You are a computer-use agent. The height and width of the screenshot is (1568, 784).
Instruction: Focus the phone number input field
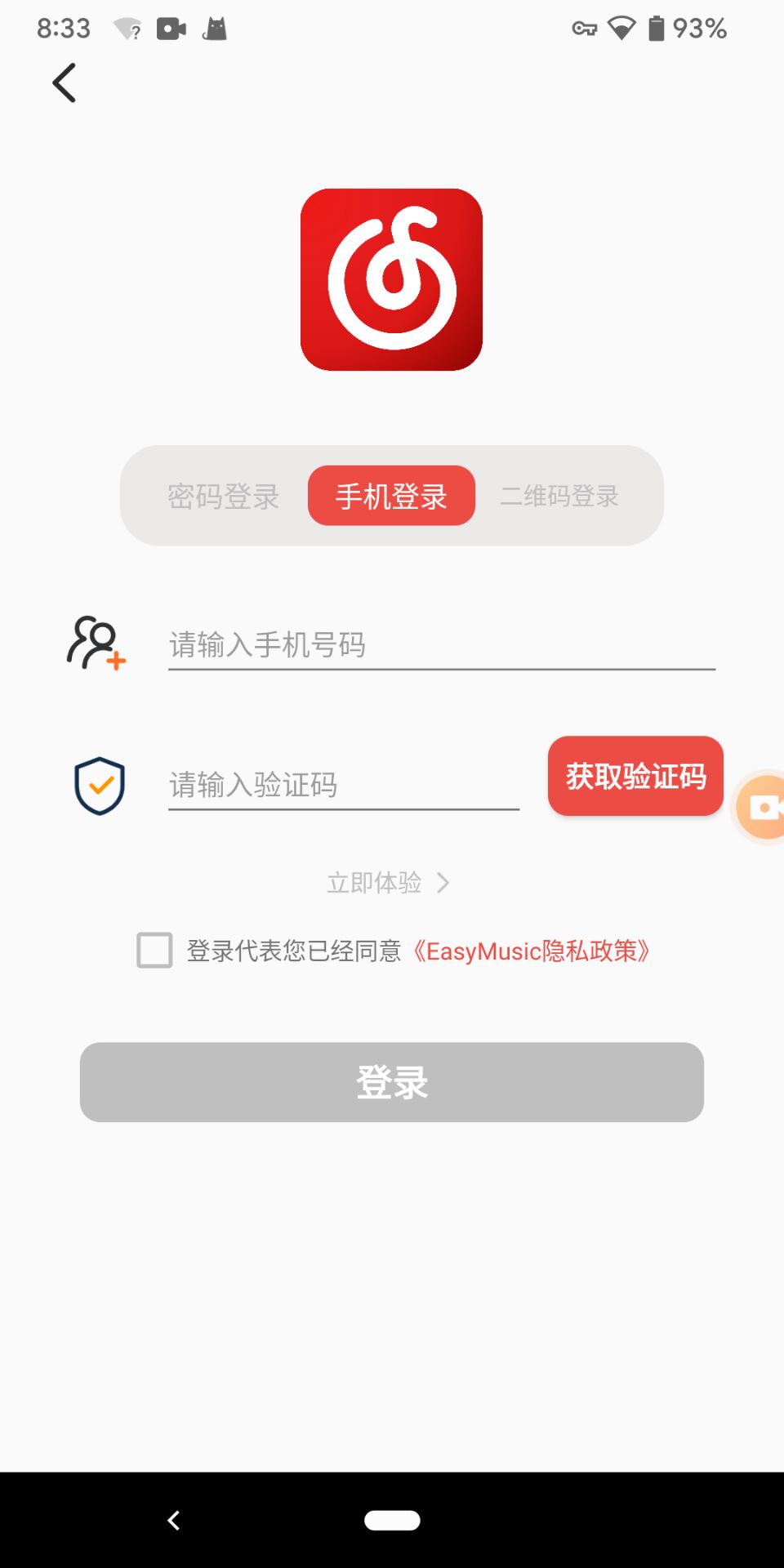(442, 645)
